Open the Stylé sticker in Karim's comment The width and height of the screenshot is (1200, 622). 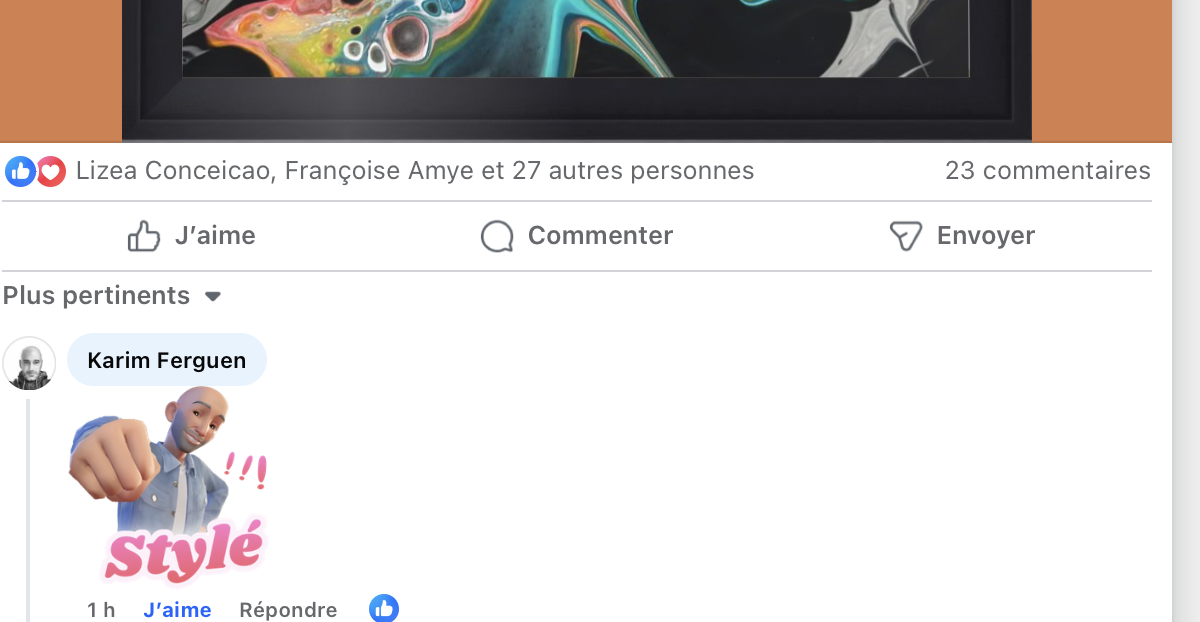pyautogui.click(x=168, y=485)
